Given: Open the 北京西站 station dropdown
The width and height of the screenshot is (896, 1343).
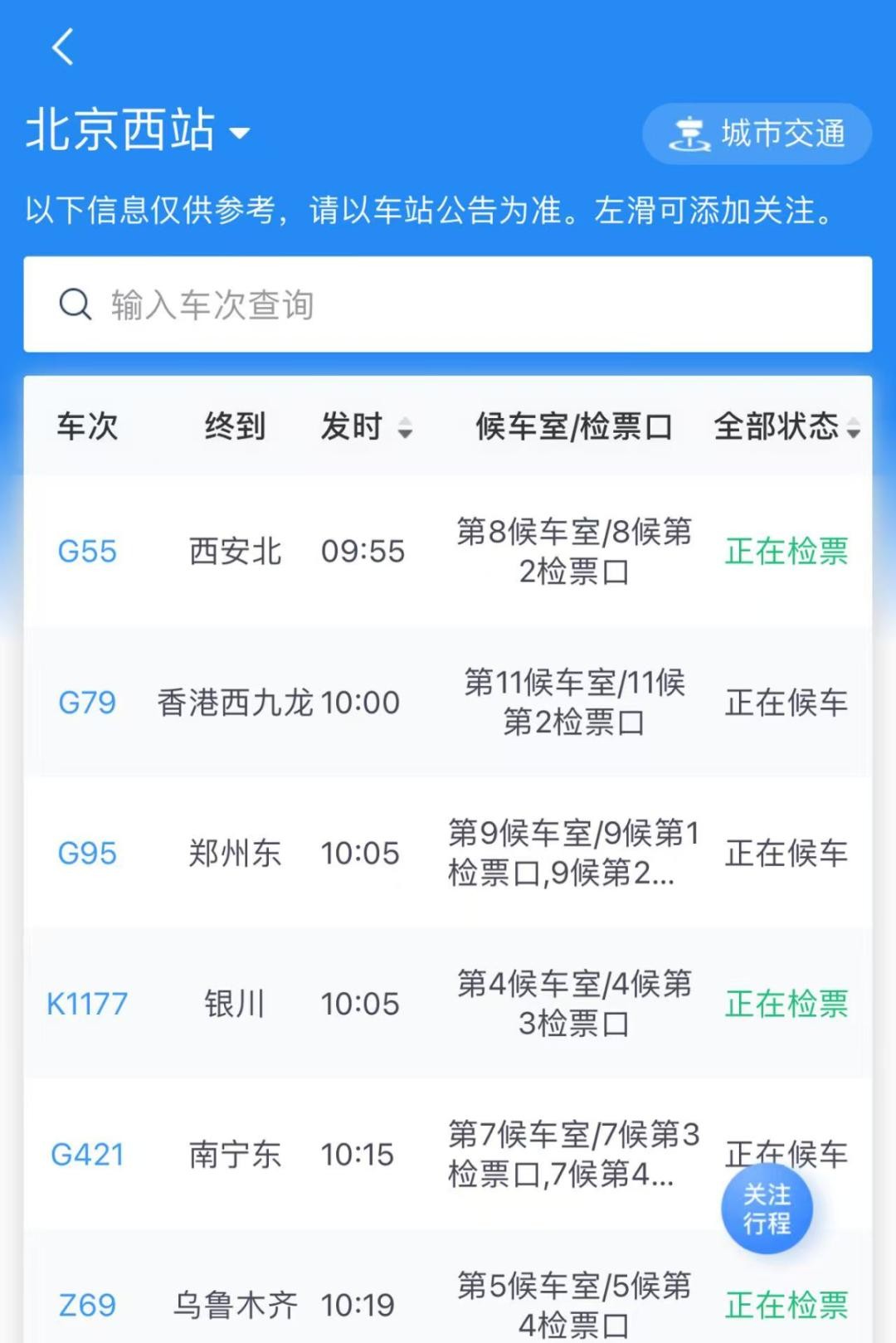Looking at the screenshot, I should point(138,131).
